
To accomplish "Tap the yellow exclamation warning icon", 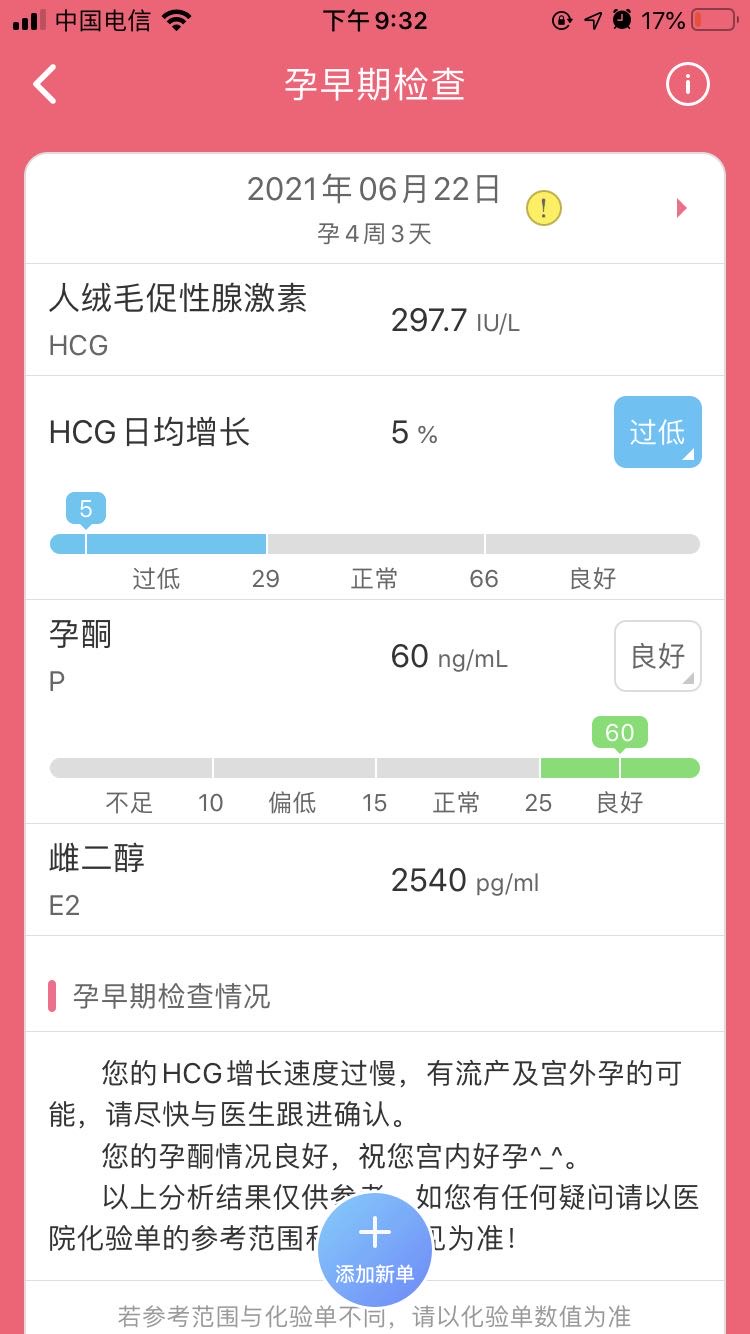I will [543, 208].
